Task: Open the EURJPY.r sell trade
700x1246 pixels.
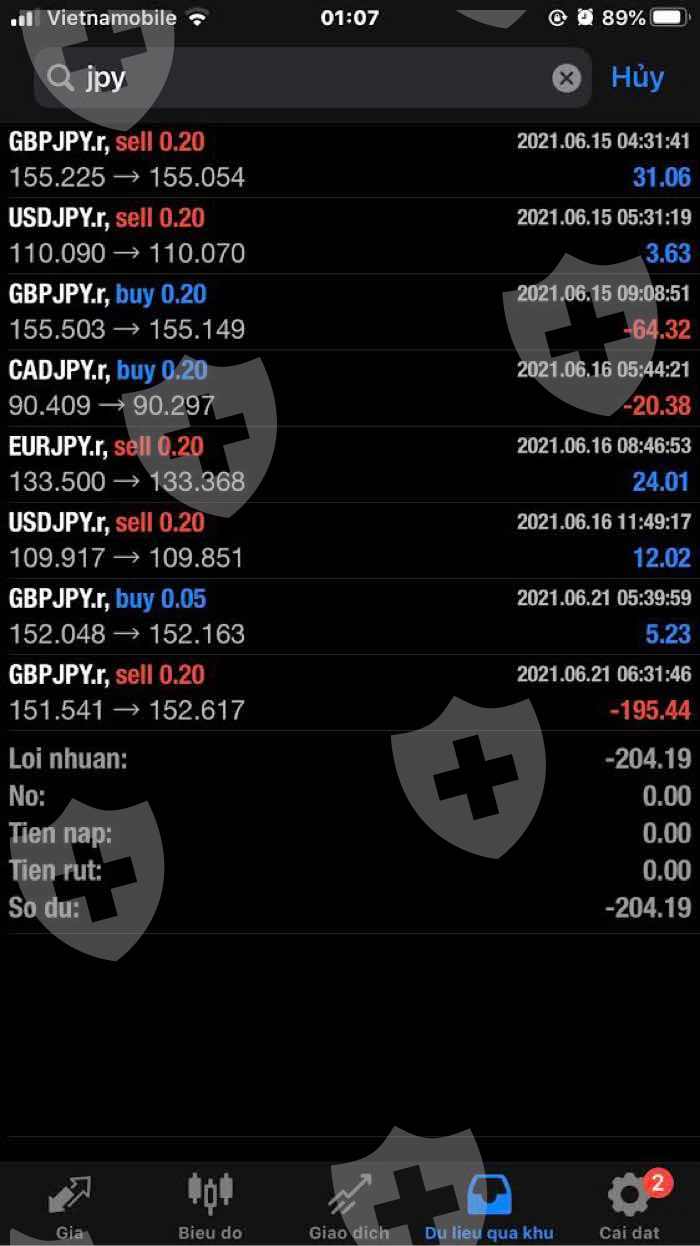Action: 350,464
